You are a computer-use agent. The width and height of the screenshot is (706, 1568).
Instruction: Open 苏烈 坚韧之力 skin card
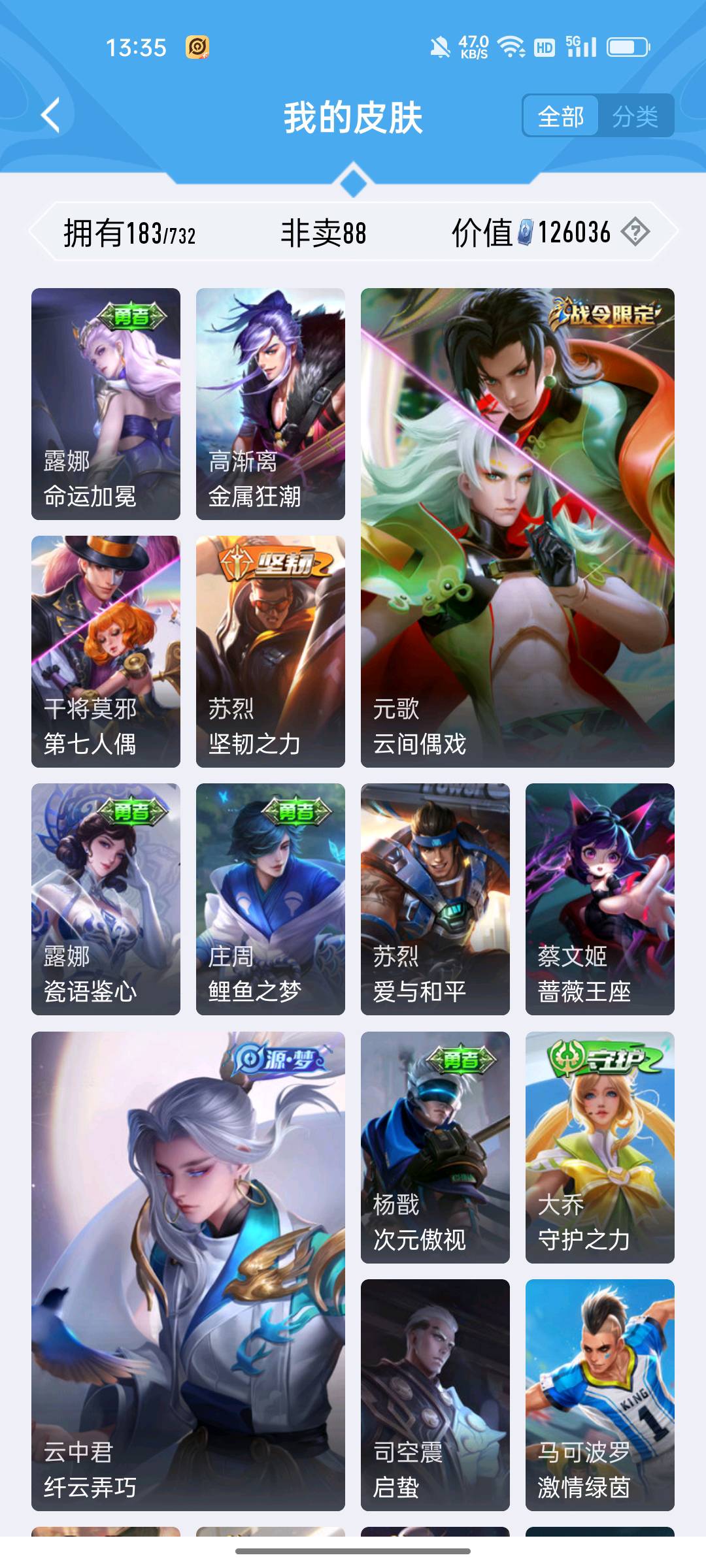click(x=271, y=651)
